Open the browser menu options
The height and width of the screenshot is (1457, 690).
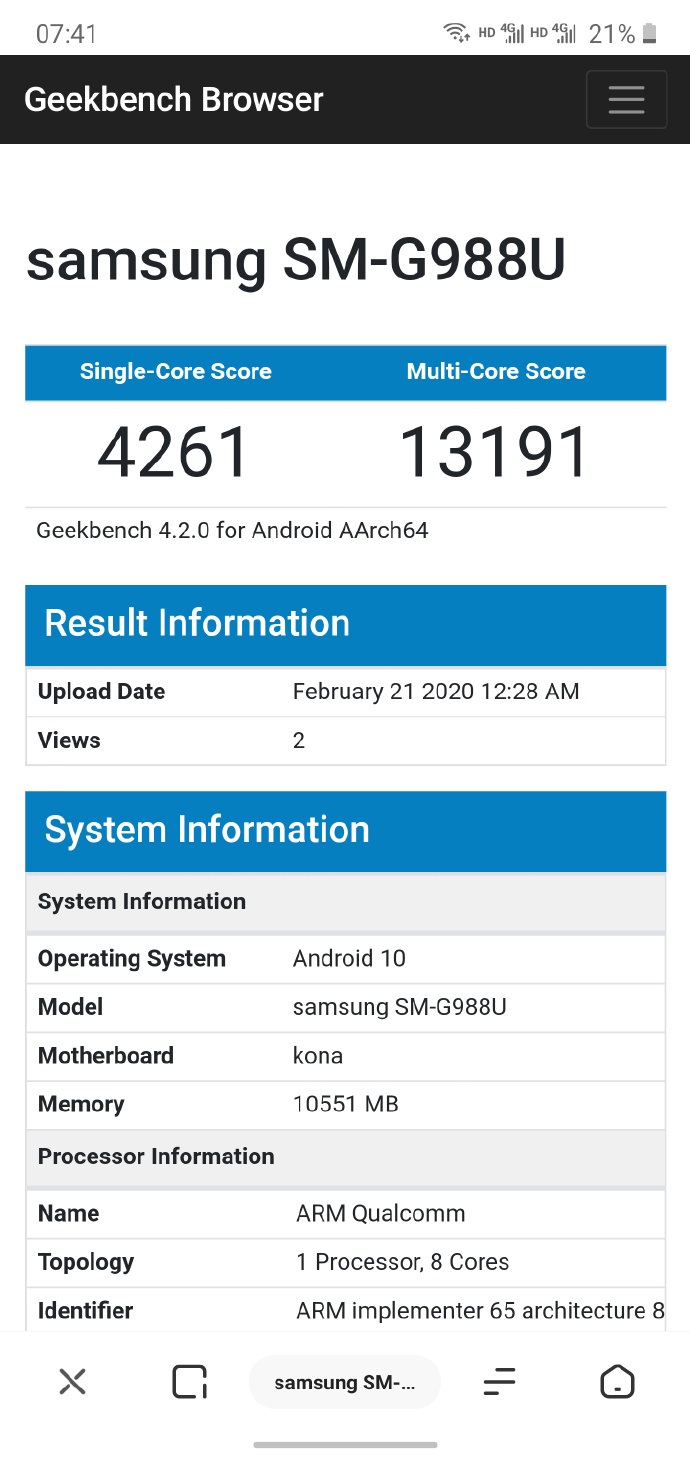499,1382
